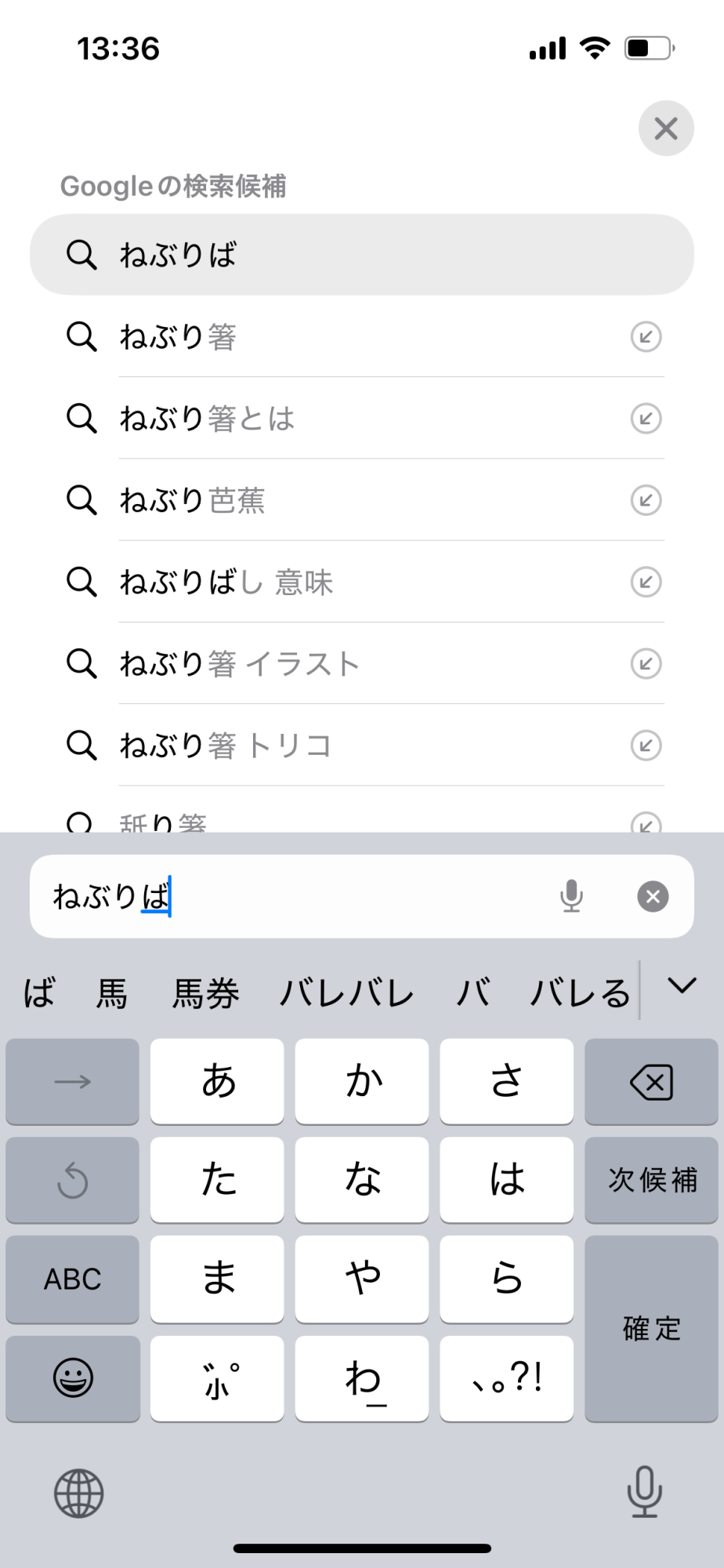Confirm input with the 確定 key

coord(650,1328)
